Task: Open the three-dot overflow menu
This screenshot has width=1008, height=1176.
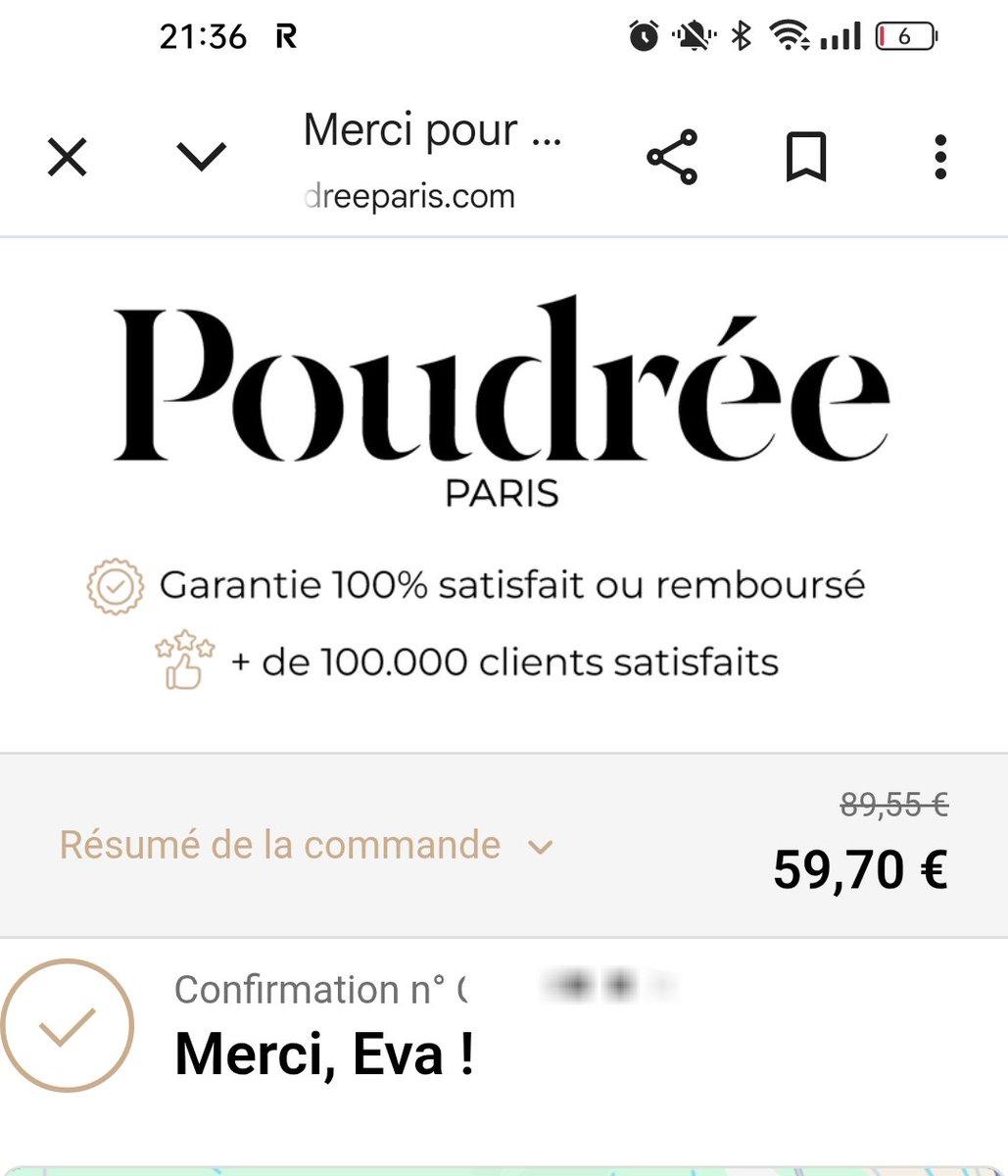Action: pyautogui.click(x=940, y=157)
